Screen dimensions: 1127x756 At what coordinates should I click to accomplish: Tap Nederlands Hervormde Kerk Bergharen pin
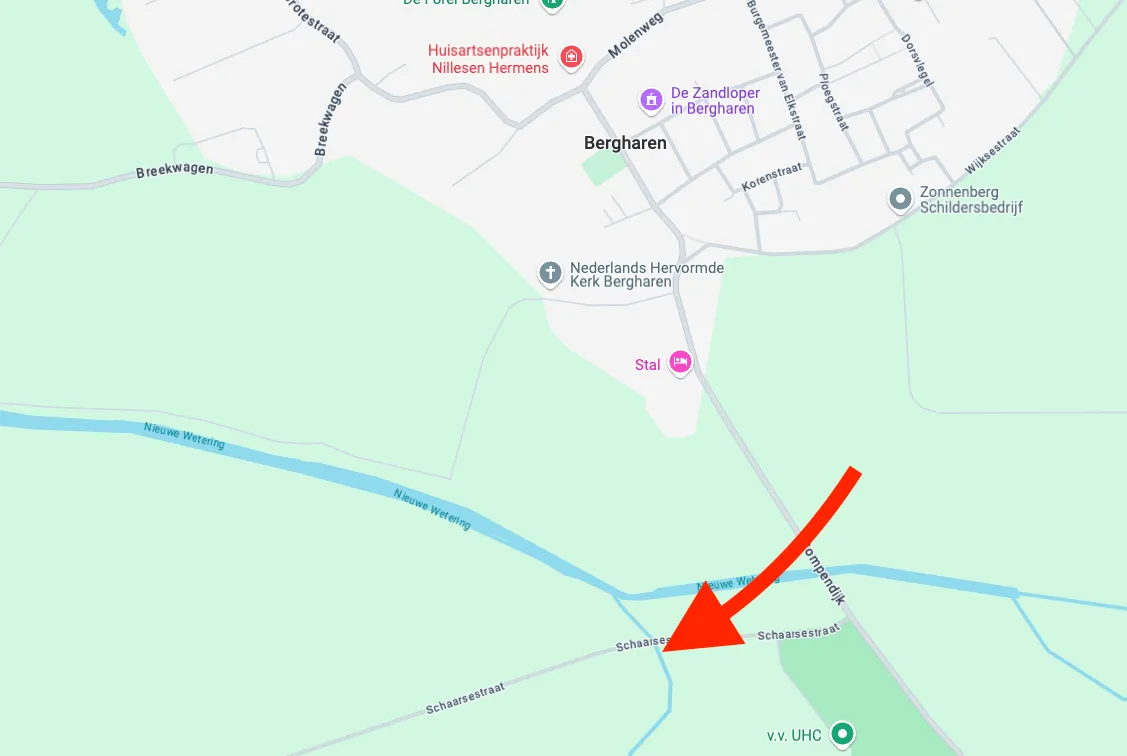549,272
